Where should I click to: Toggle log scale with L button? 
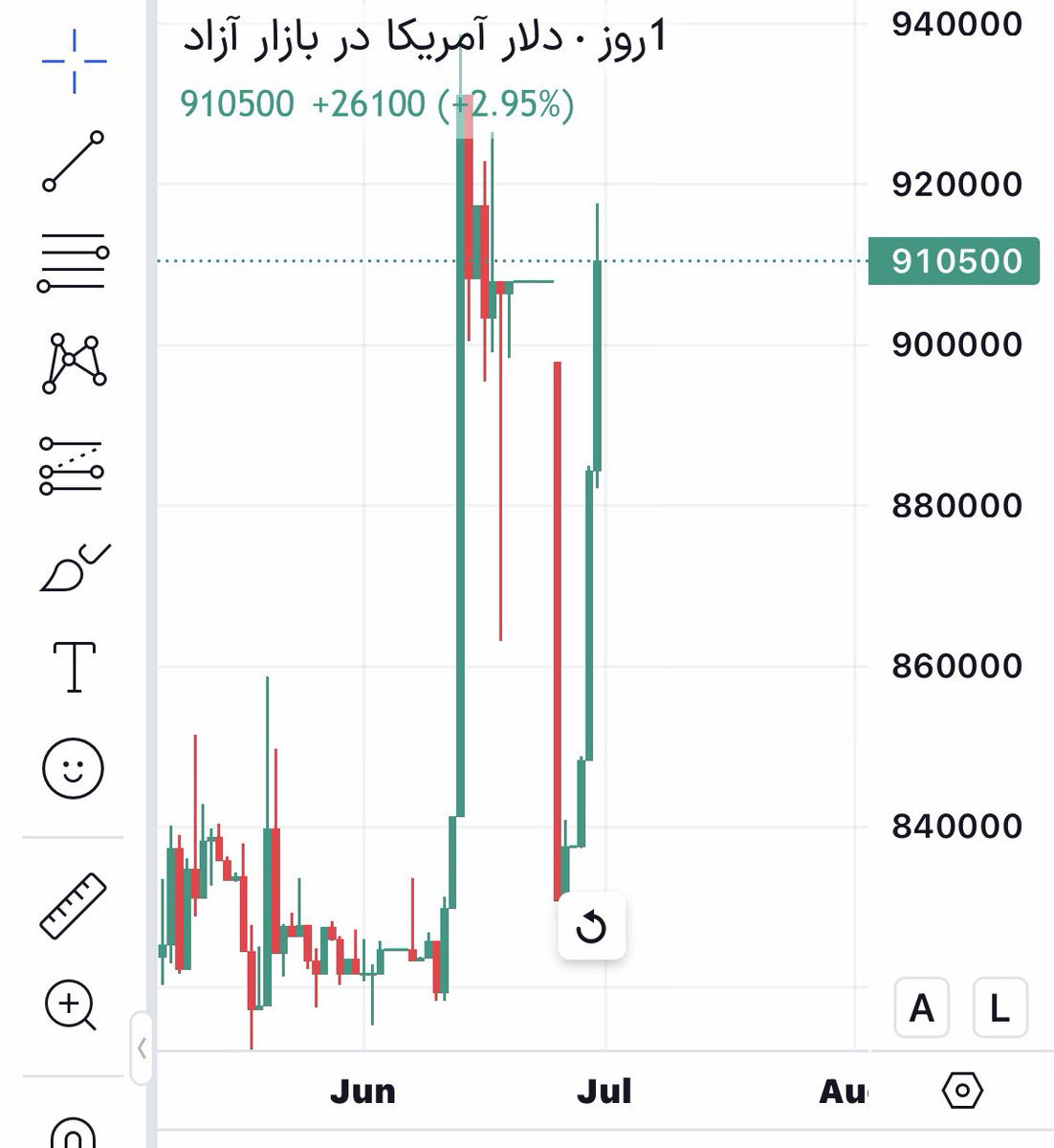pyautogui.click(x=999, y=1007)
